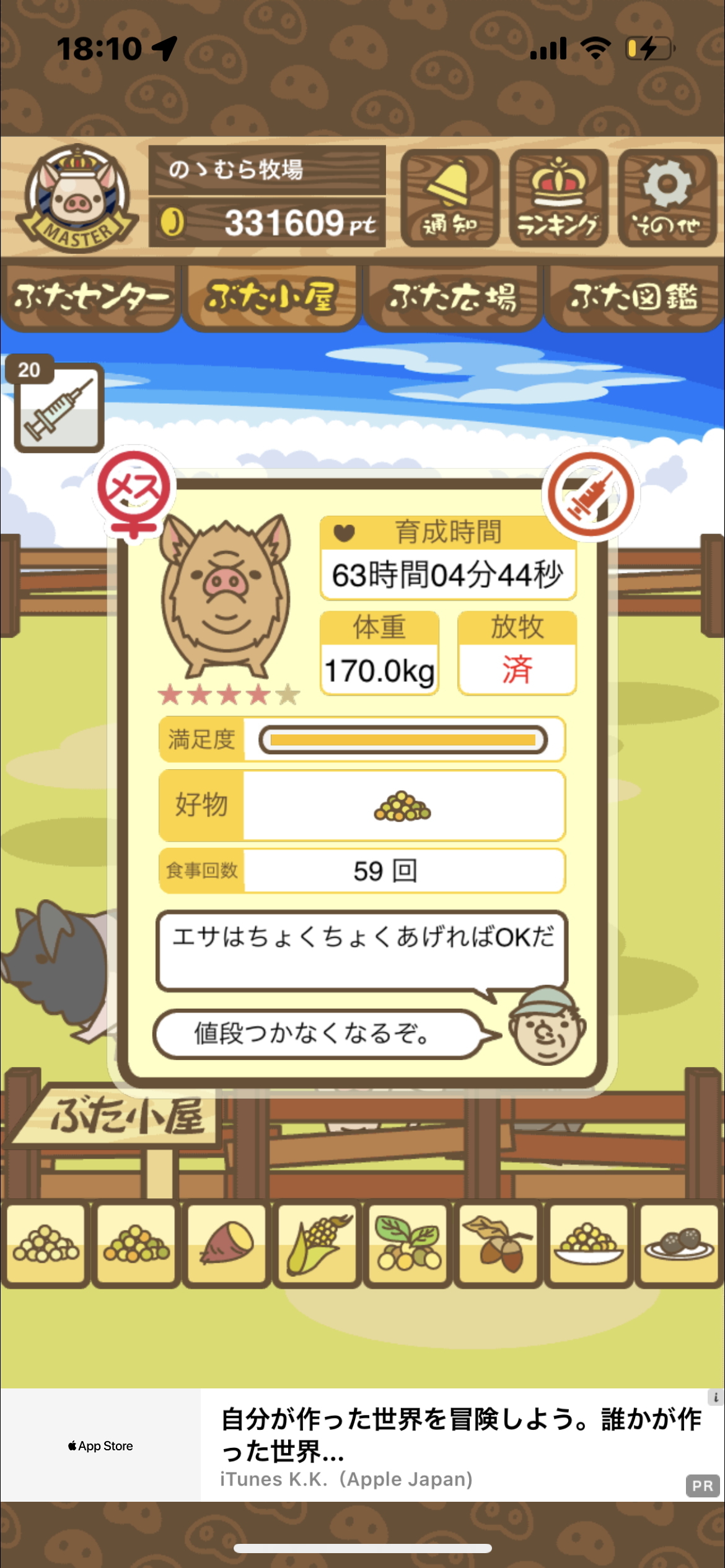Open the 通知 notifications bell
This screenshot has height=1568, width=725.
(450, 198)
